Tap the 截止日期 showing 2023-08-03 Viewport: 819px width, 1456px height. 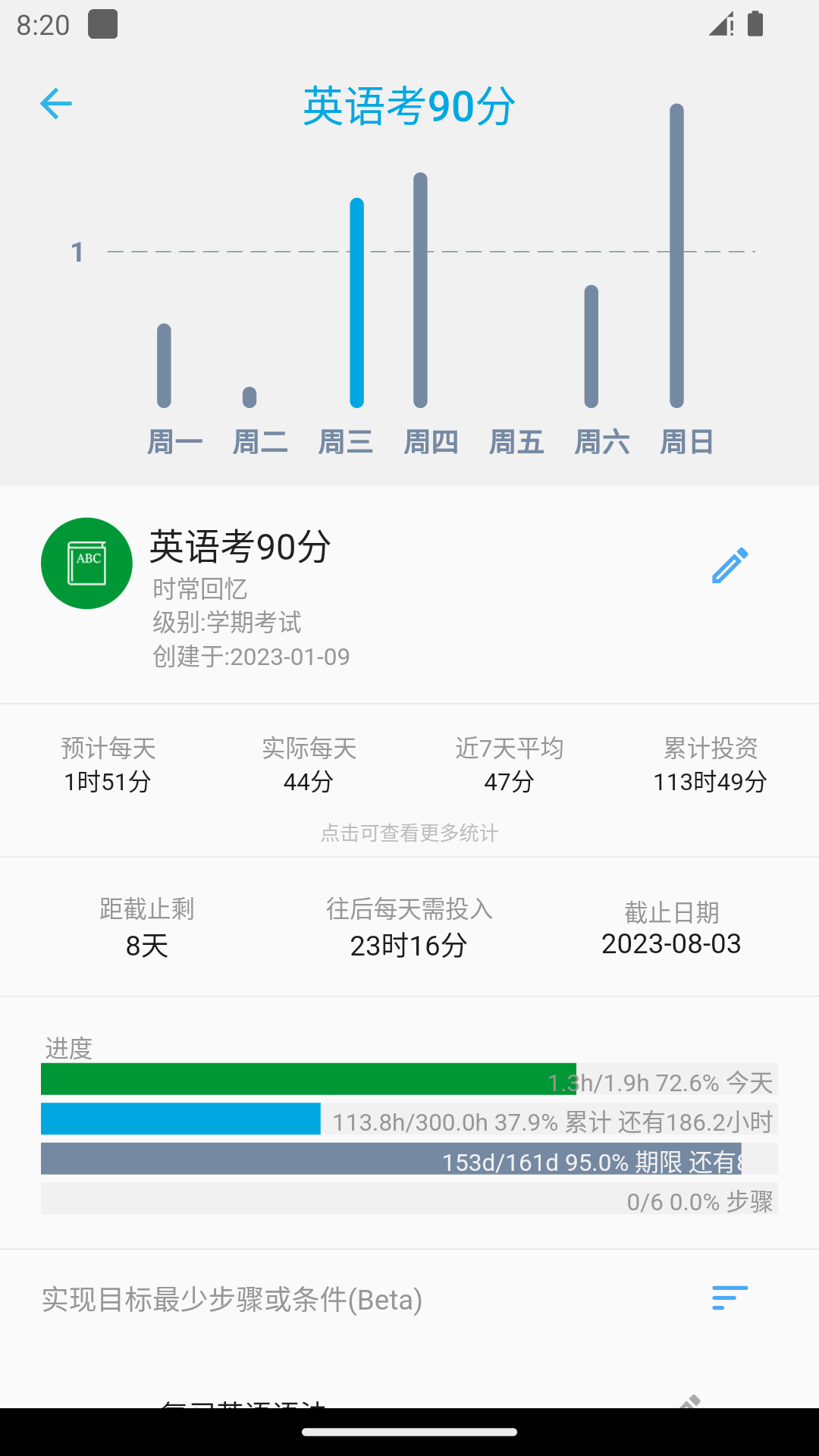point(672,944)
